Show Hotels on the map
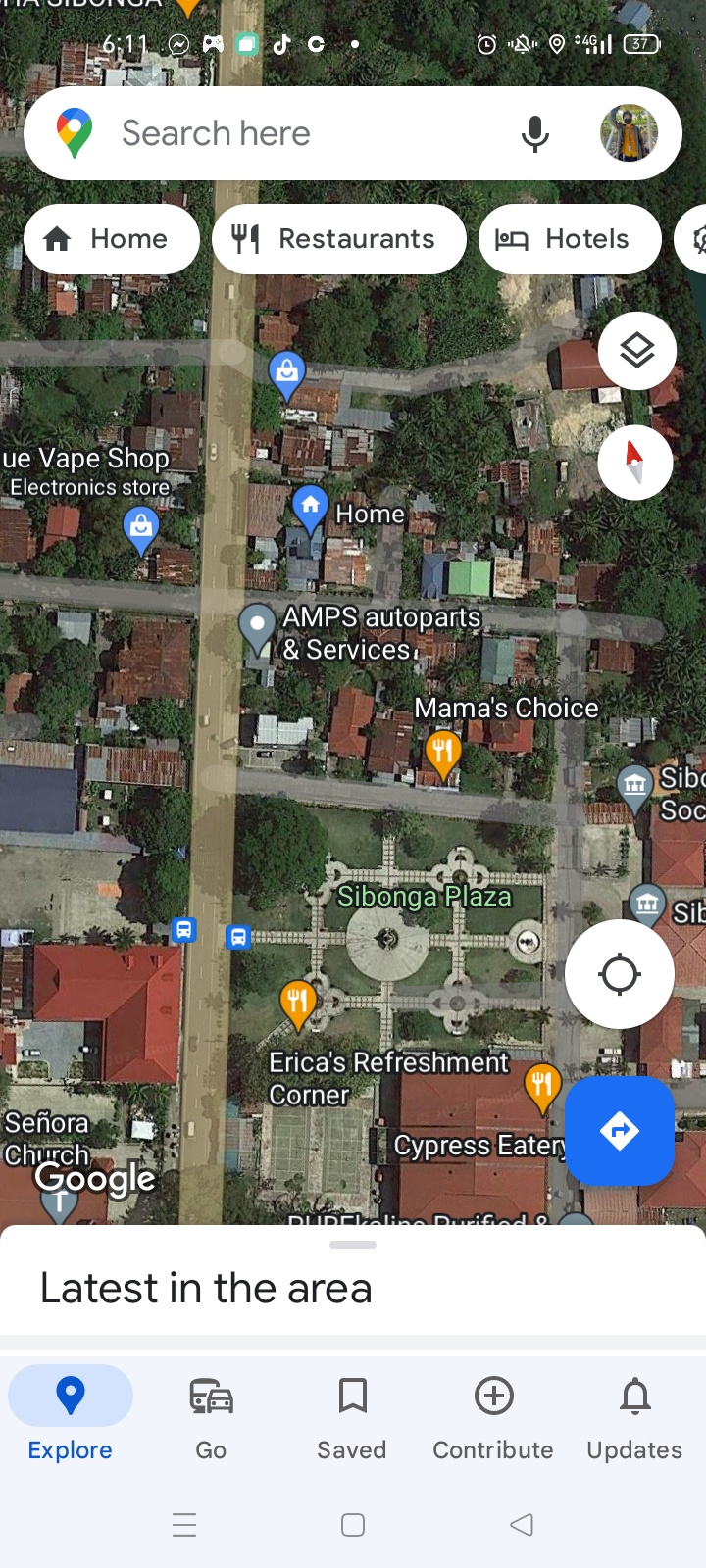The width and height of the screenshot is (706, 1568). [569, 239]
